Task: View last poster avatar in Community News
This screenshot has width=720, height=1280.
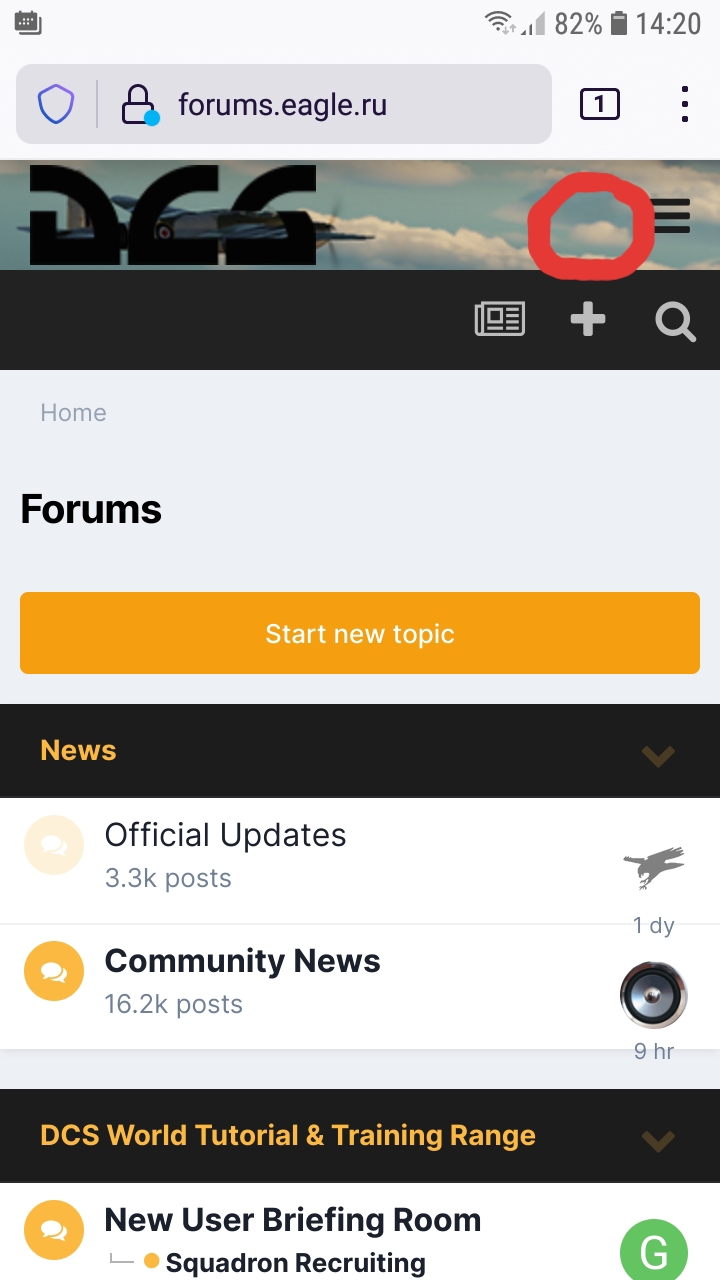Action: click(654, 995)
